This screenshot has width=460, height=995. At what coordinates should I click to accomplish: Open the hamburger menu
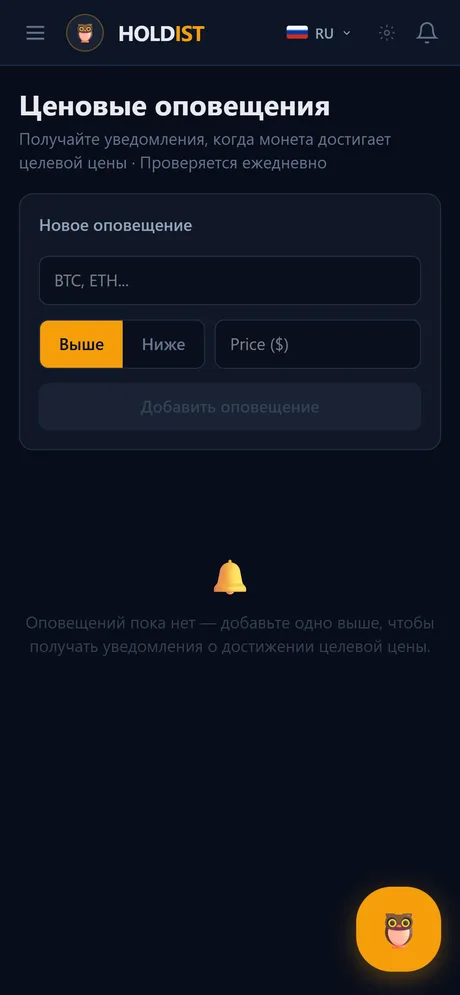coord(36,33)
